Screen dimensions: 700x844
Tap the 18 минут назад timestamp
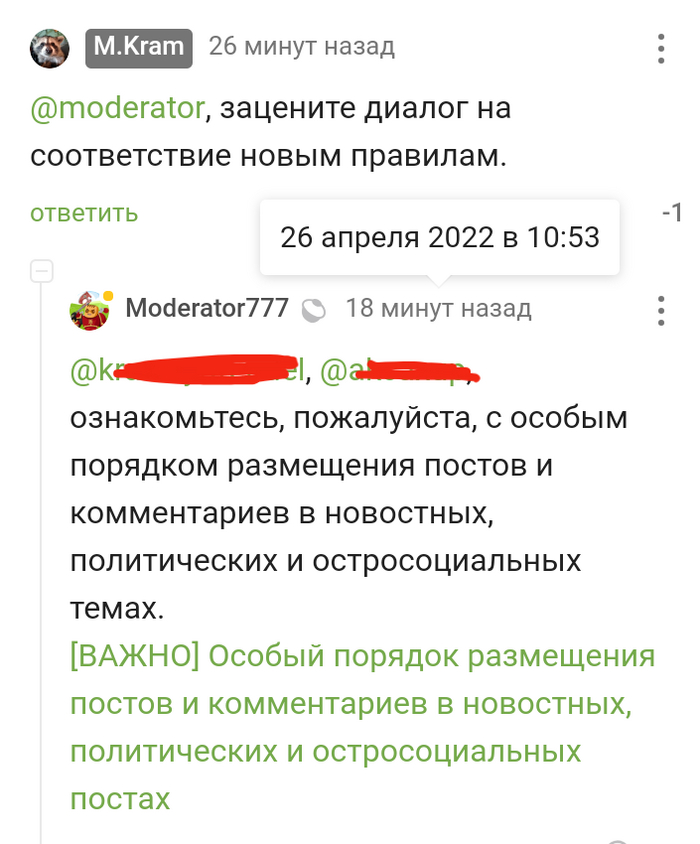(x=438, y=308)
